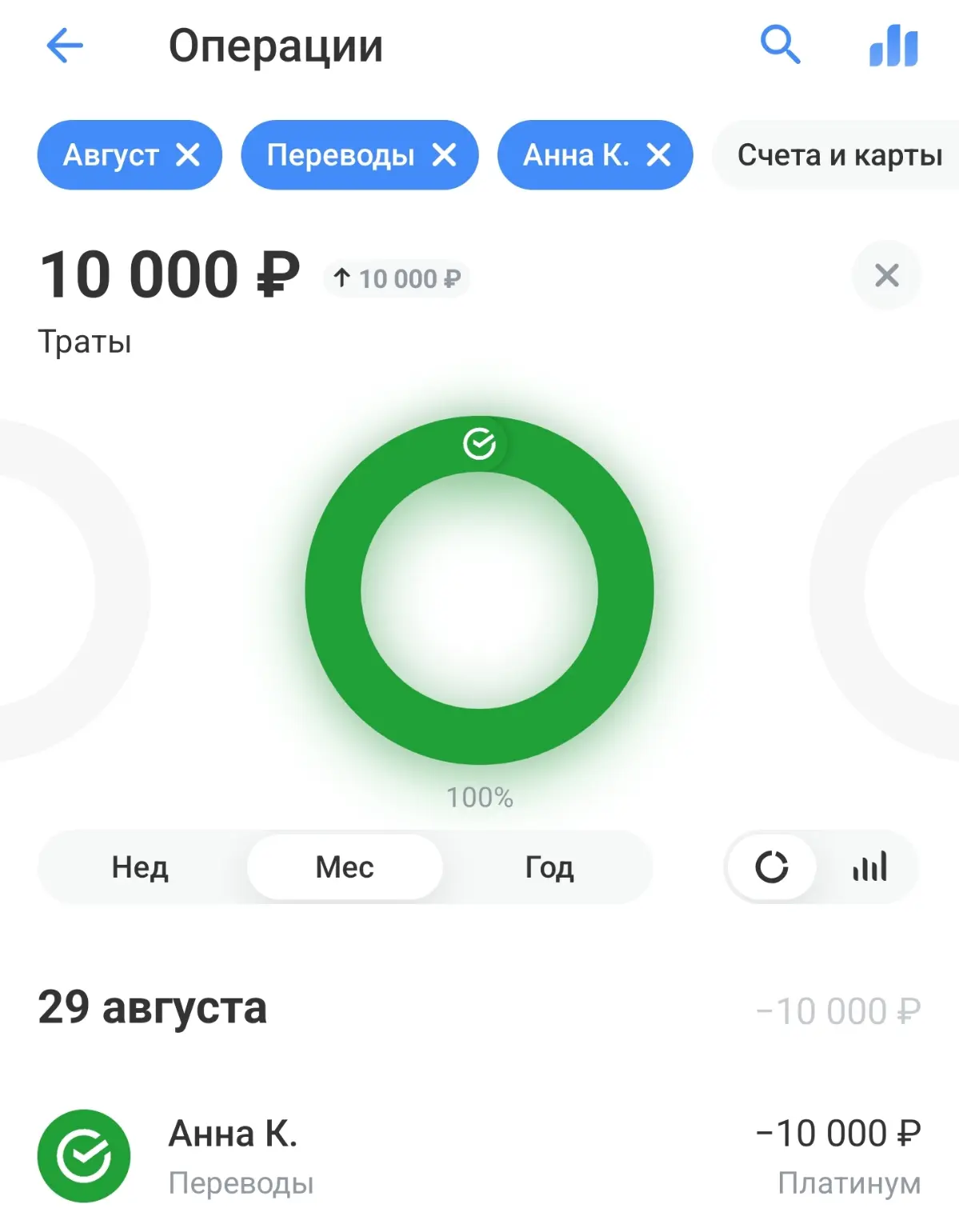Tap the green checkmark icon atop the donut chart
This screenshot has height=1232, width=959.
pyautogui.click(x=479, y=442)
